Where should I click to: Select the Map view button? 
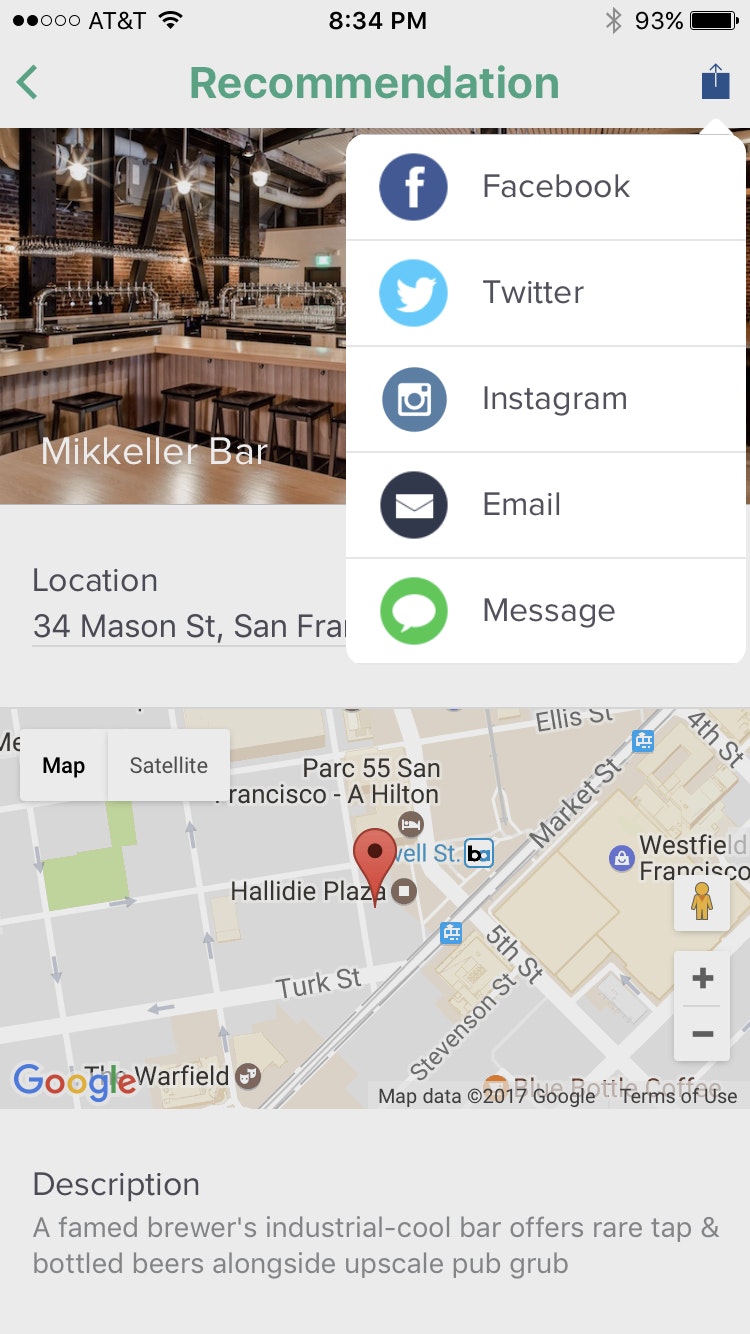(63, 765)
